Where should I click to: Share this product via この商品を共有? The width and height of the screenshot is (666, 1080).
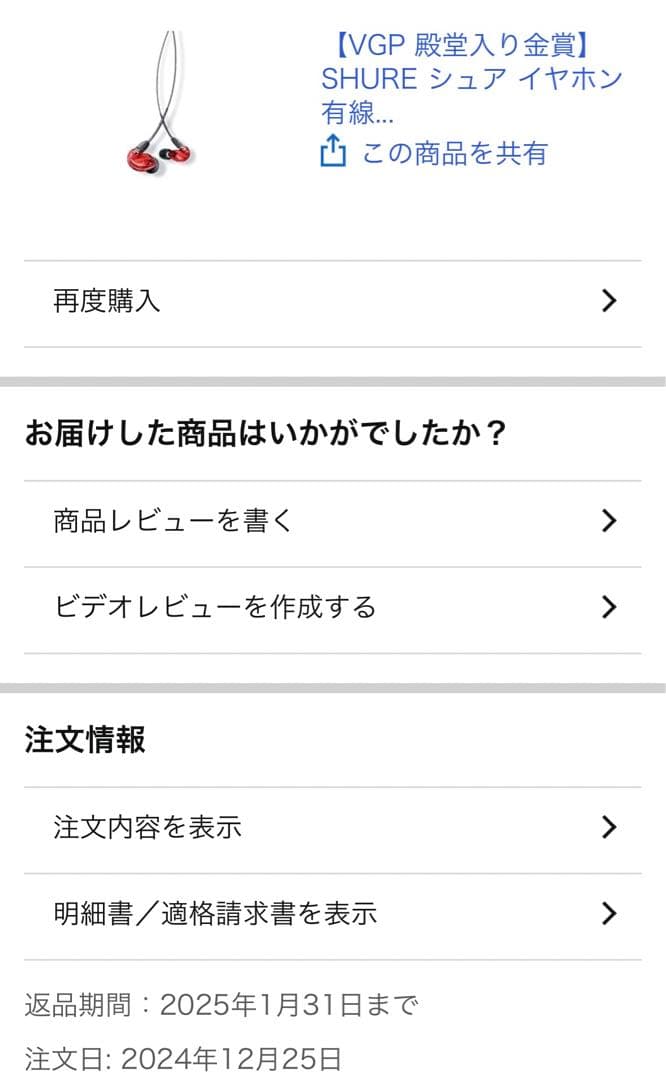pos(434,153)
